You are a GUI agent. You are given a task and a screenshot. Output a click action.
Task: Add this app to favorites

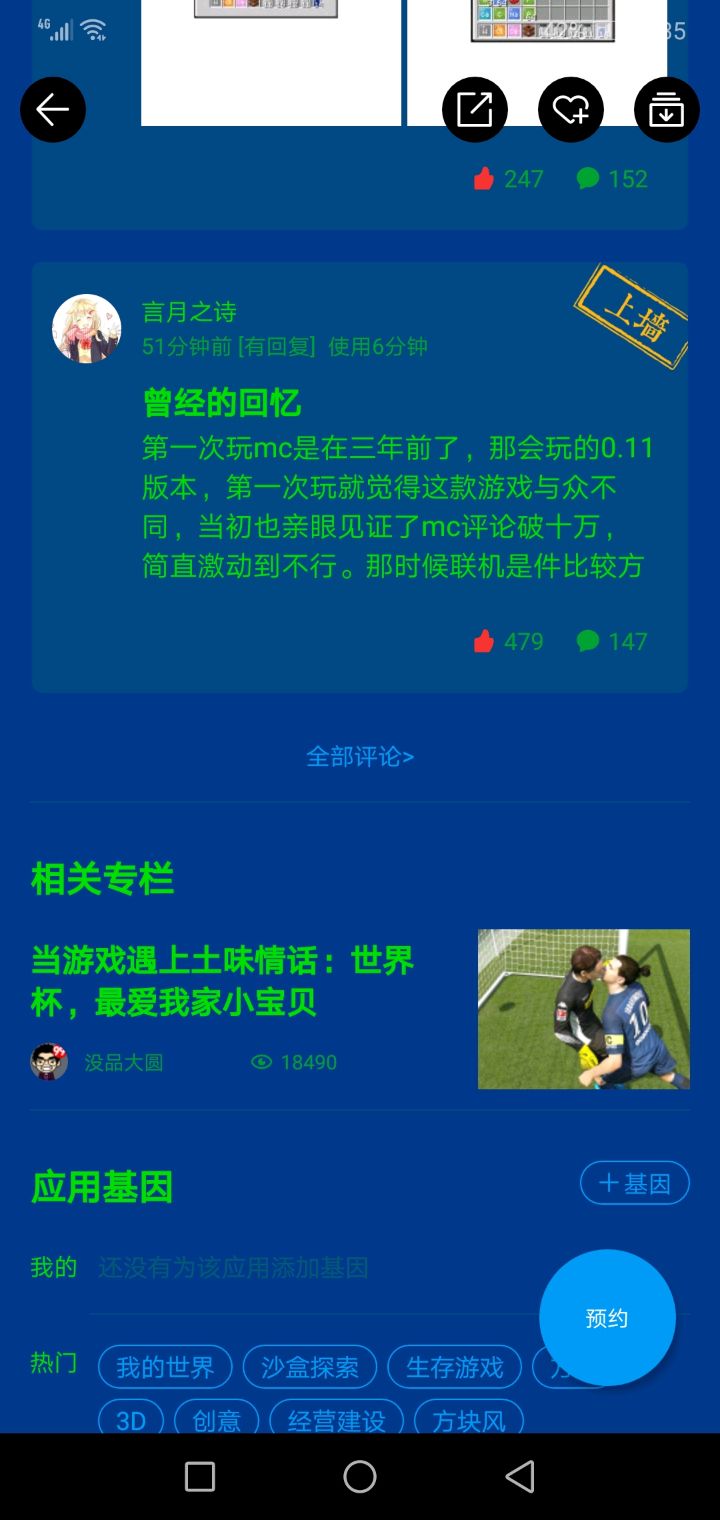(x=571, y=109)
